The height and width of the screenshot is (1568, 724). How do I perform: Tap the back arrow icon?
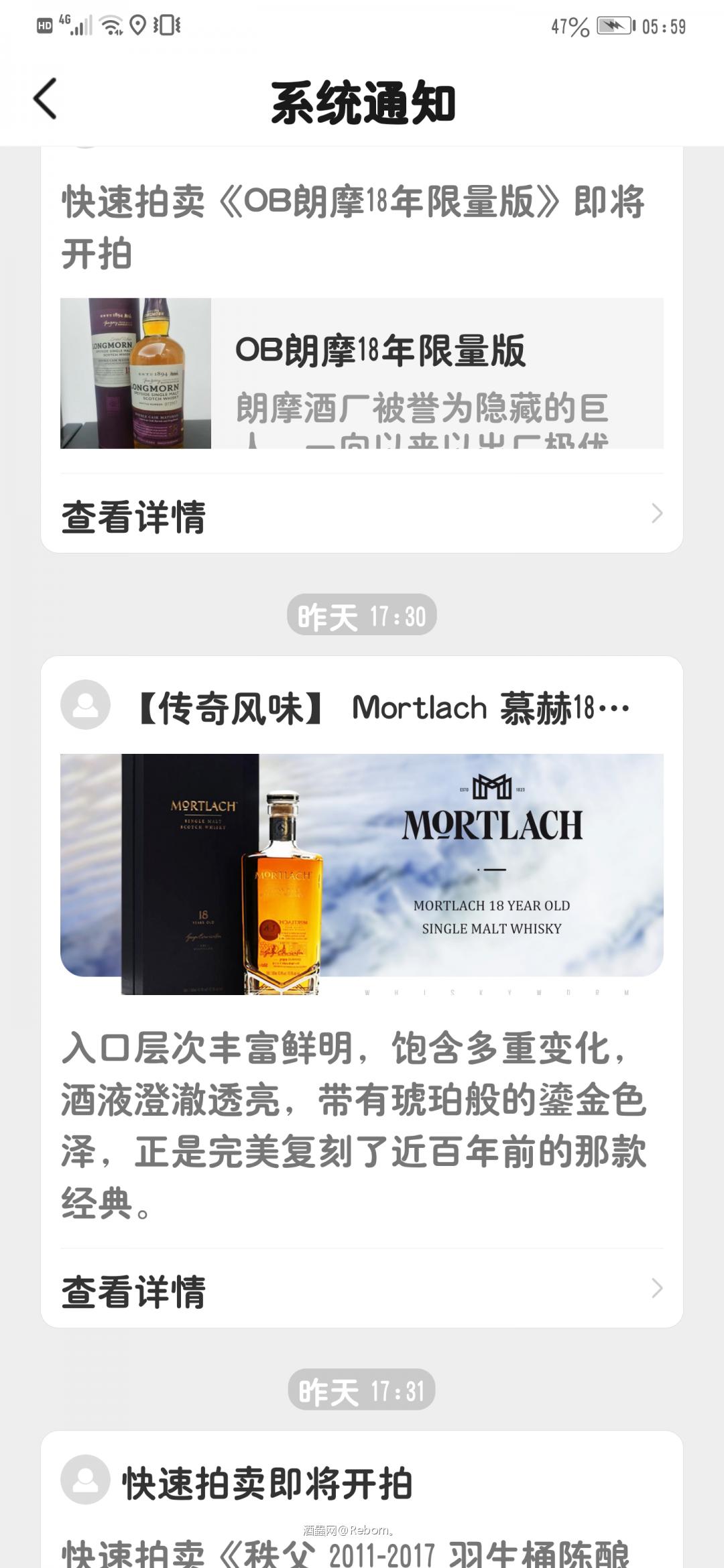pos(45,98)
